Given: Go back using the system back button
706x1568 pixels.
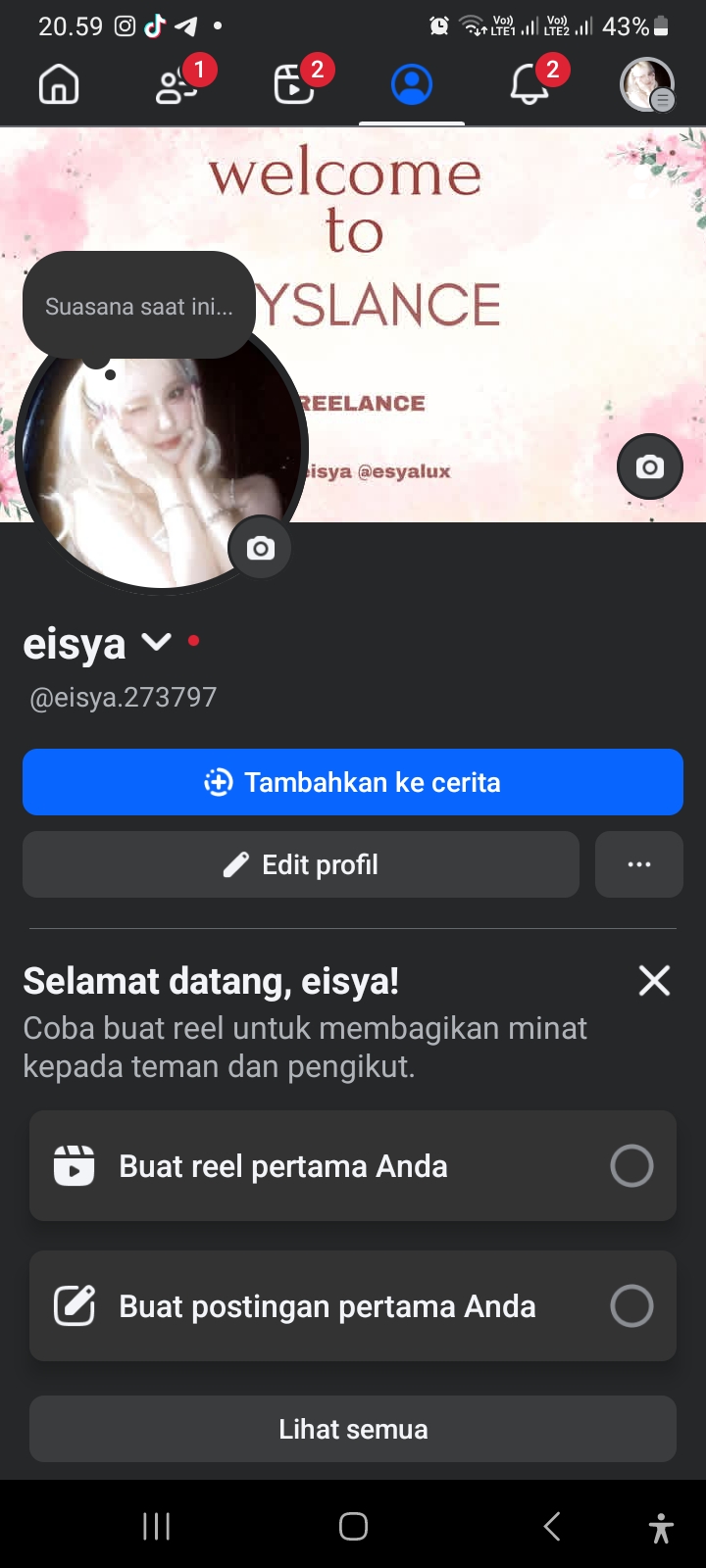Looking at the screenshot, I should click(x=552, y=1526).
